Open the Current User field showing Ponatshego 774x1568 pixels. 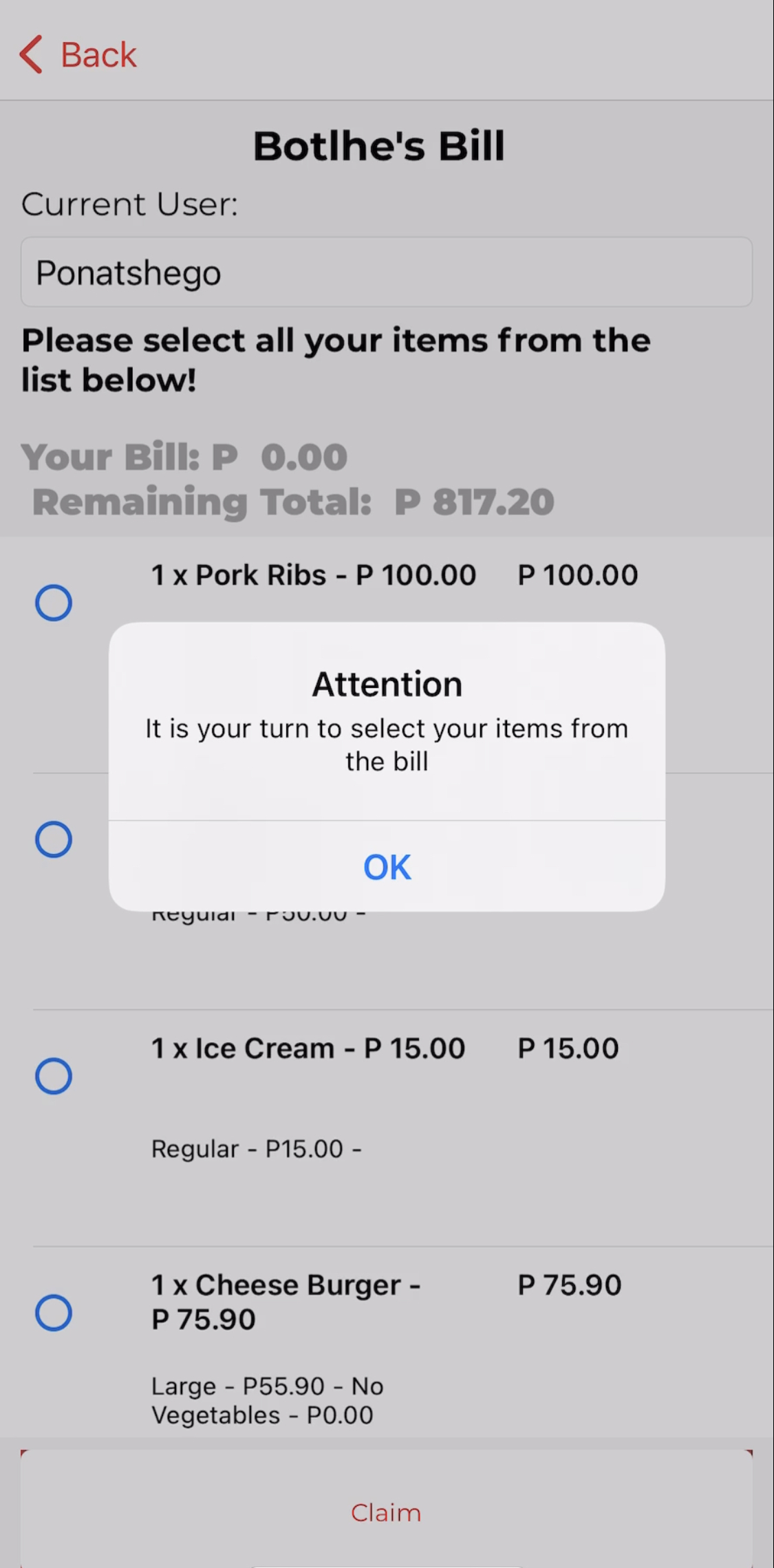pyautogui.click(x=386, y=272)
